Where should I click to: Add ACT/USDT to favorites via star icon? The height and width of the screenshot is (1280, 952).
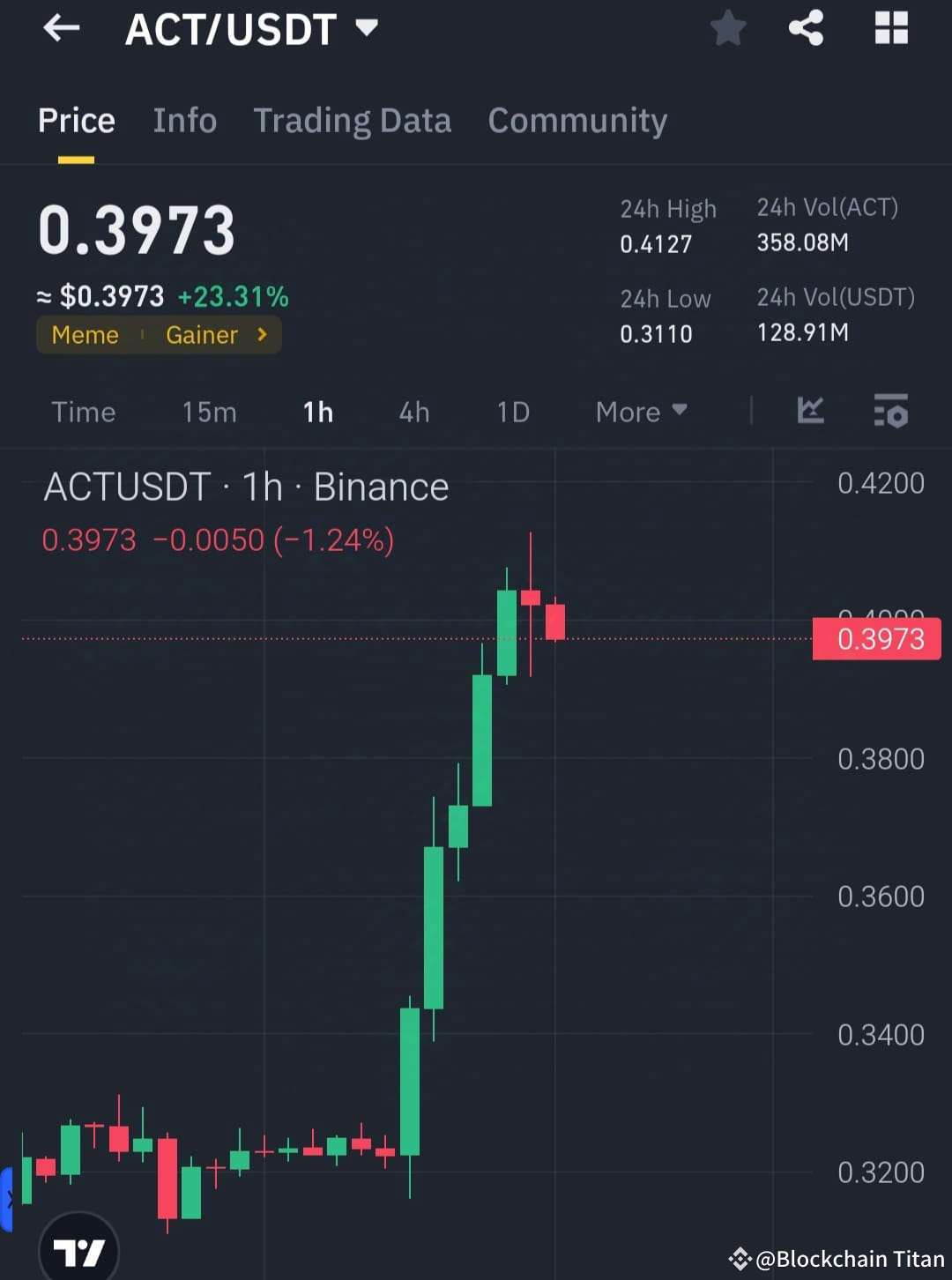728,28
